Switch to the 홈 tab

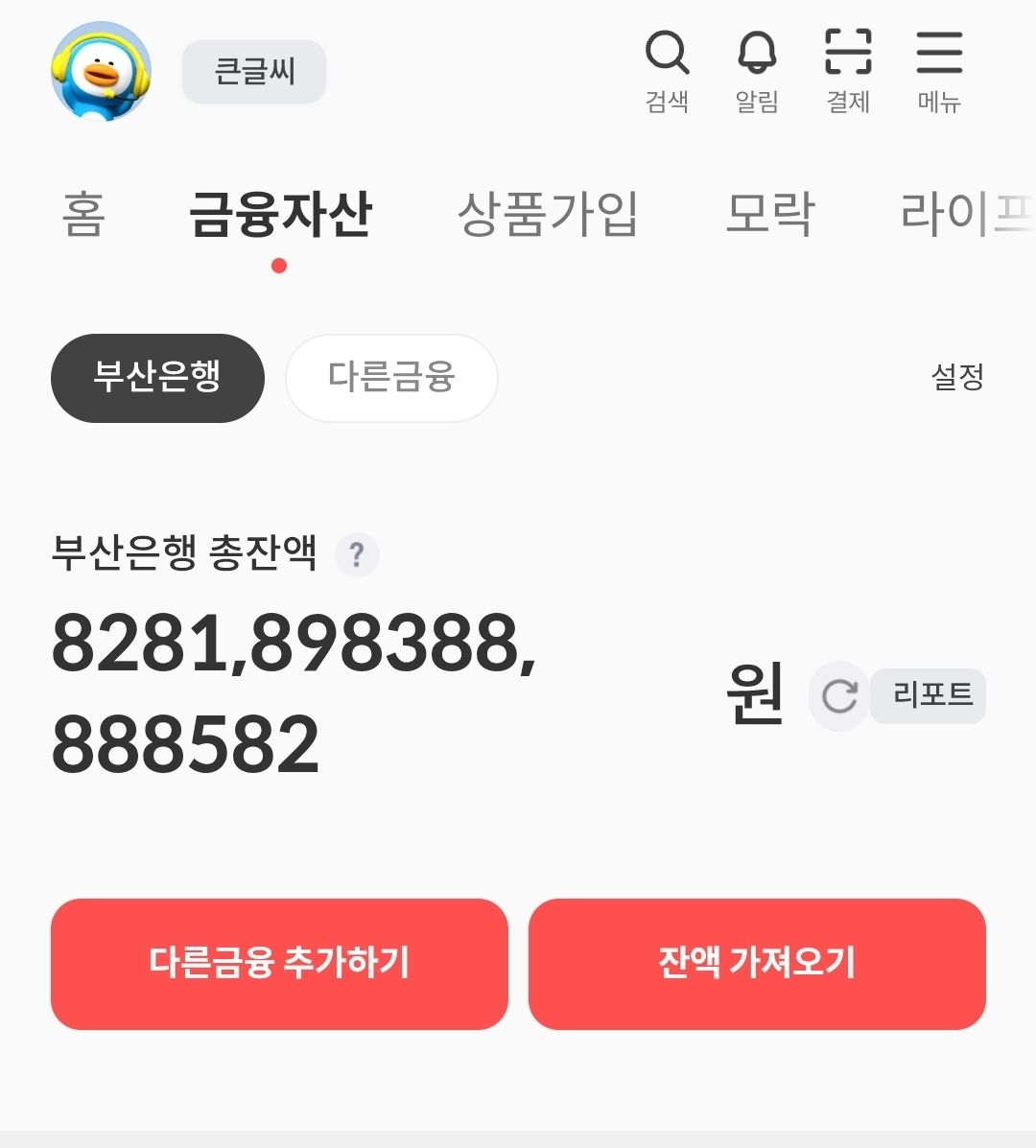pyautogui.click(x=83, y=214)
